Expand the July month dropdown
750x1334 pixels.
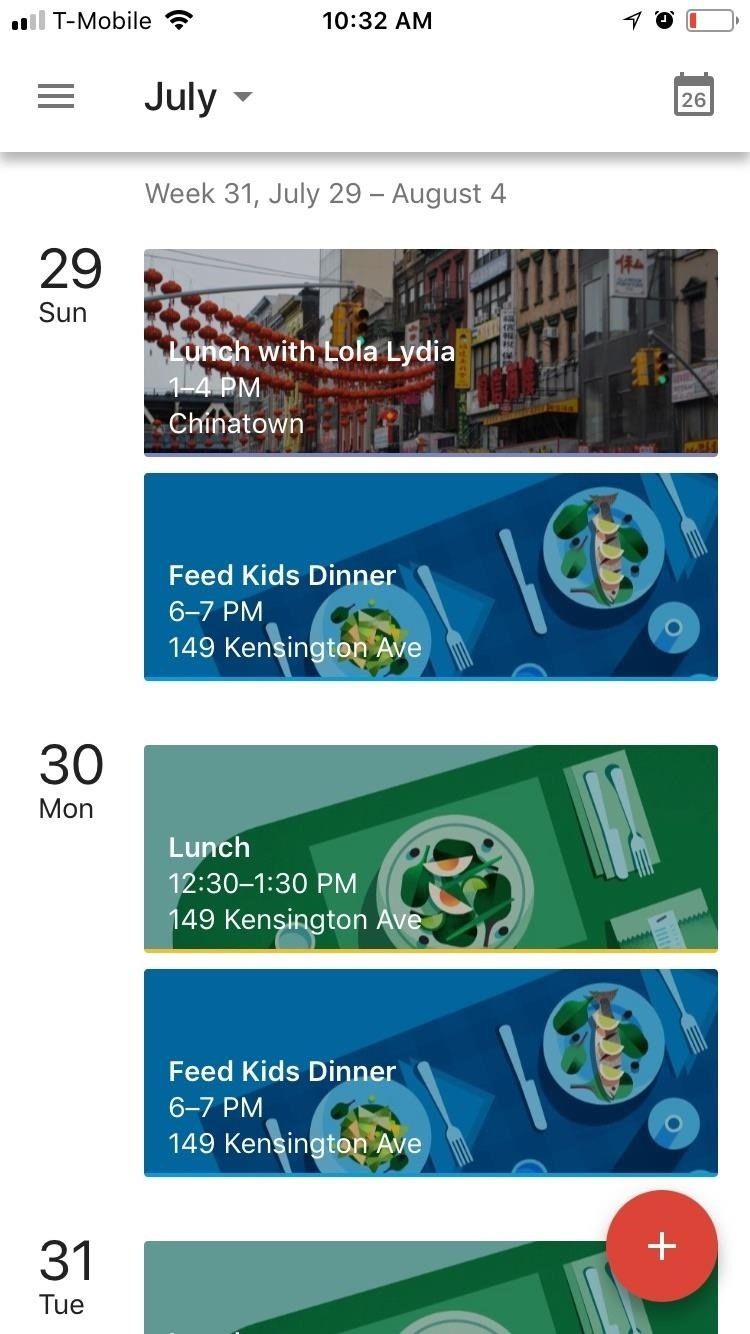[x=198, y=97]
